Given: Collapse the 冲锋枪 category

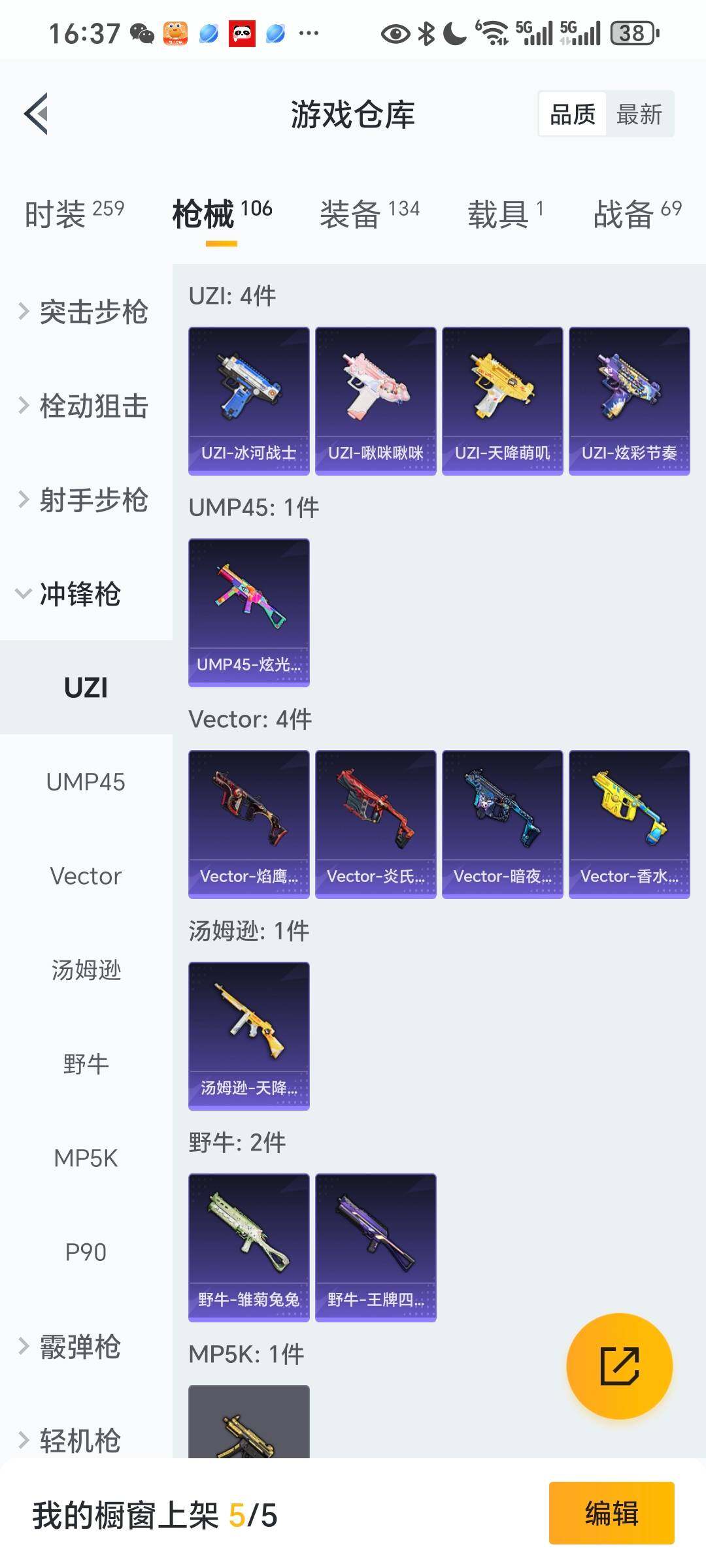Looking at the screenshot, I should pos(69,594).
